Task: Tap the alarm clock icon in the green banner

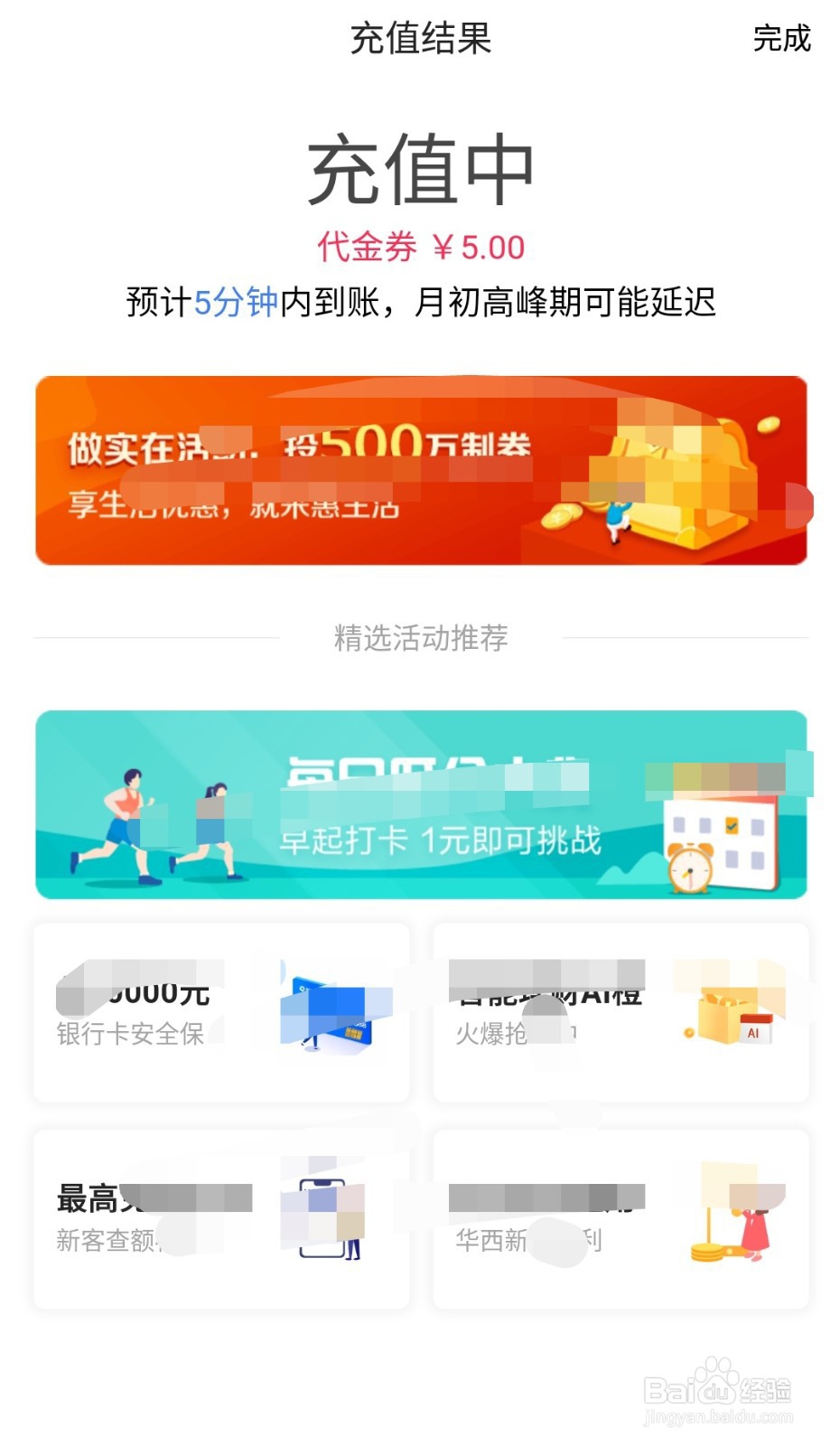Action: point(691,868)
